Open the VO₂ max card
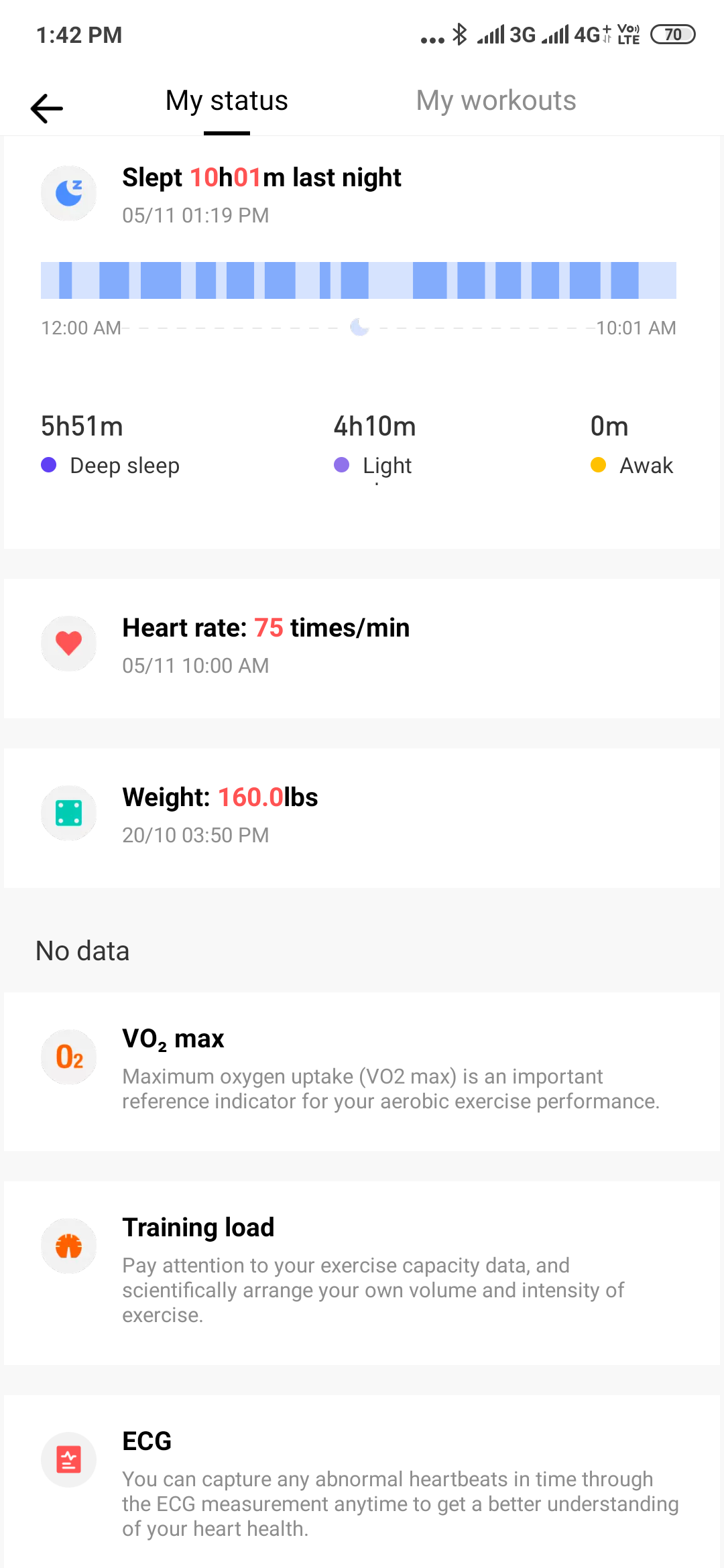Image resolution: width=724 pixels, height=1568 pixels. (362, 1071)
